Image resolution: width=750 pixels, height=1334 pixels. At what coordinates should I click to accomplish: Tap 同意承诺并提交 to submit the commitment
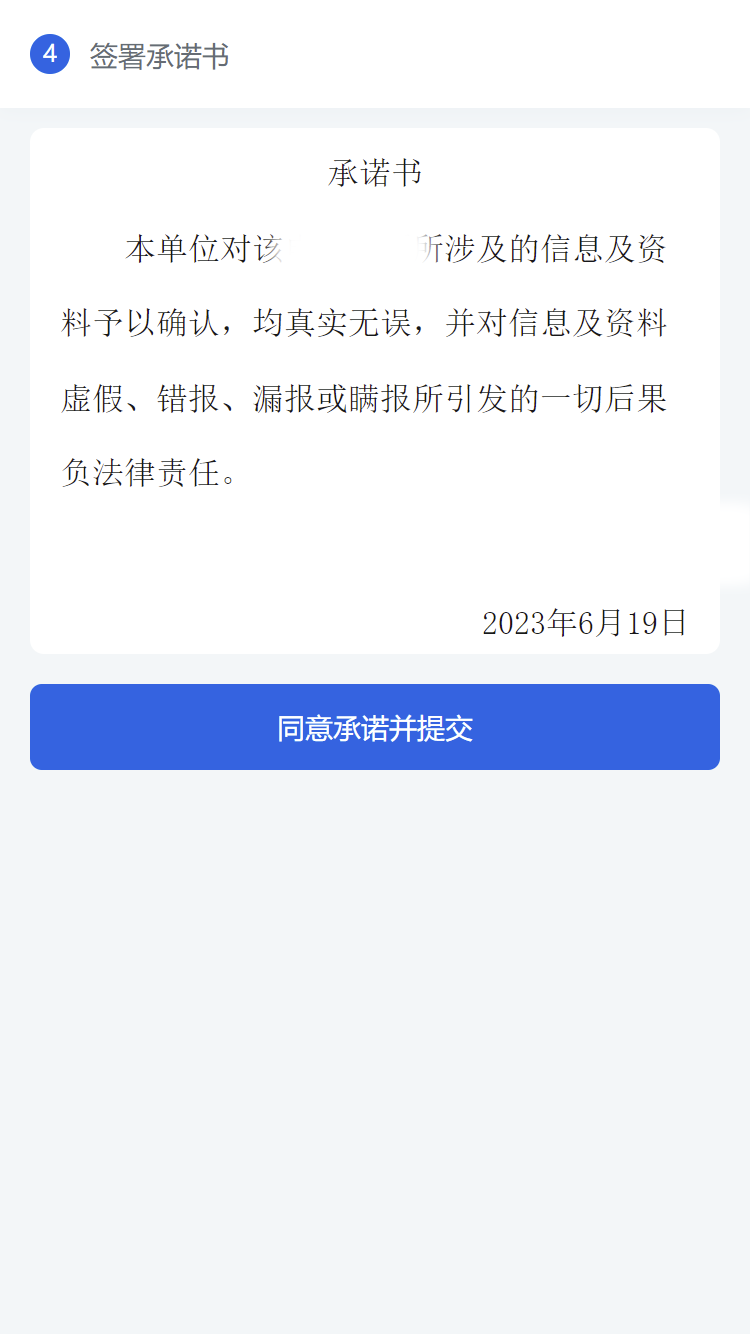[375, 727]
